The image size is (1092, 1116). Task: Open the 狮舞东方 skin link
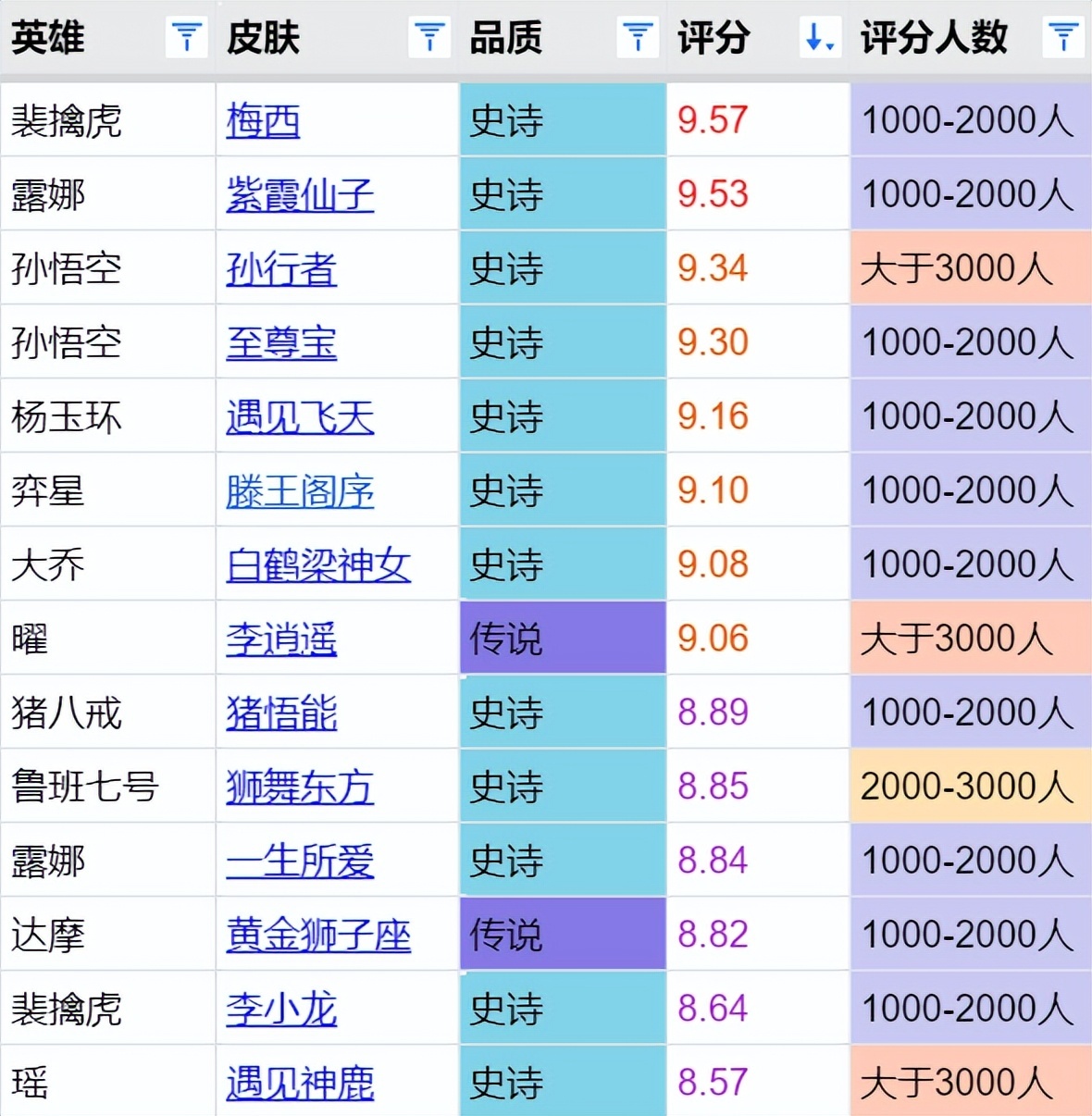[x=300, y=787]
